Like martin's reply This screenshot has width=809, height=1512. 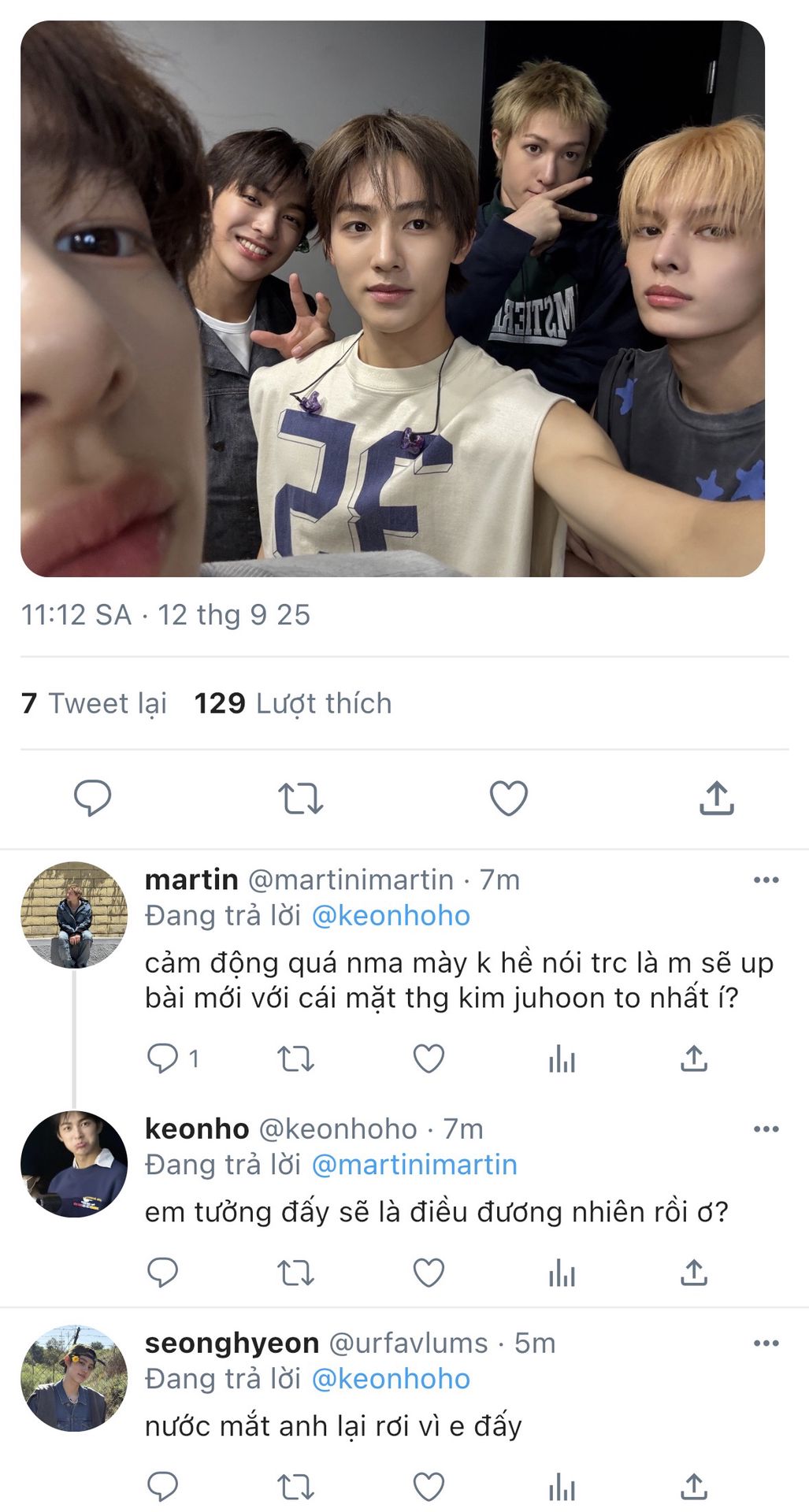coord(429,1058)
